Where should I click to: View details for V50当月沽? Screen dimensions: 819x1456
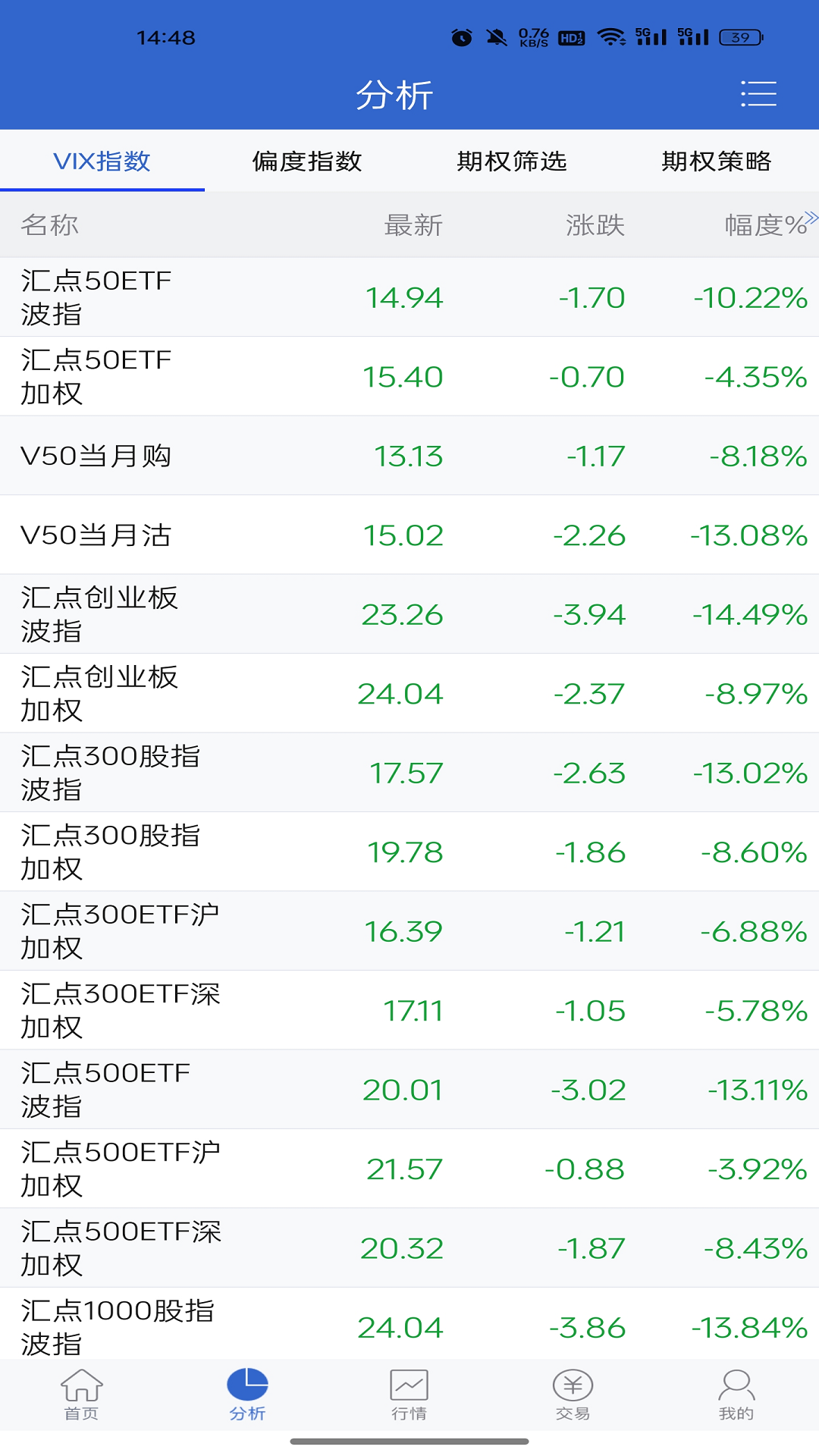(409, 535)
